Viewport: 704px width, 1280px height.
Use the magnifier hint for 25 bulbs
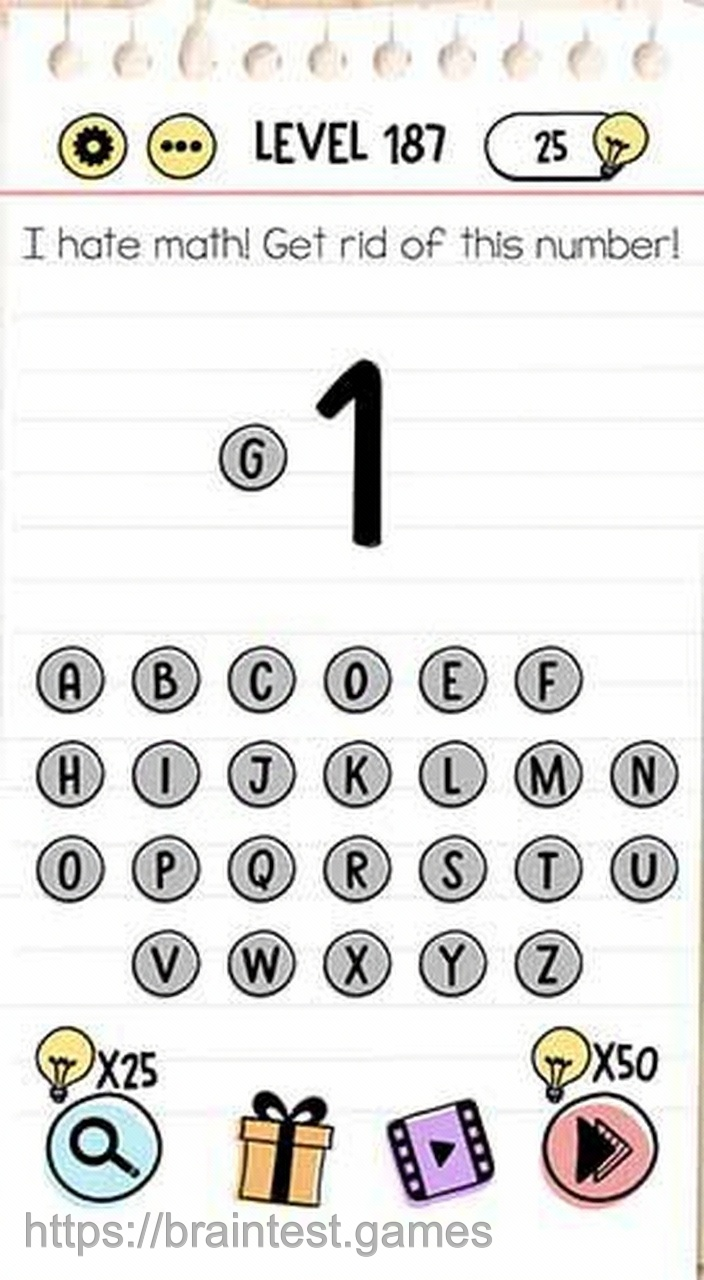tap(103, 1149)
